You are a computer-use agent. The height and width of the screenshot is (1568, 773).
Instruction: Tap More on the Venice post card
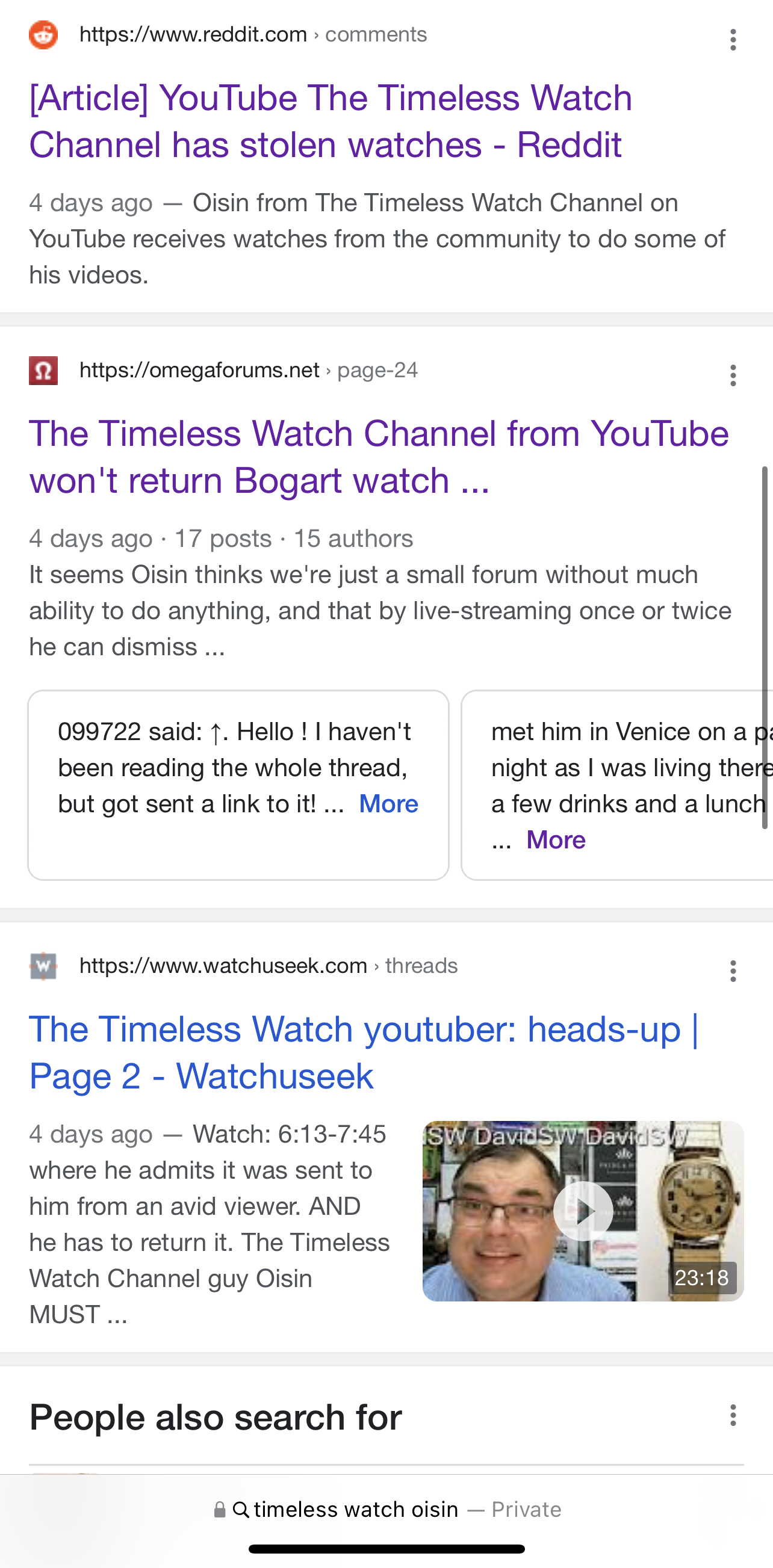point(556,840)
